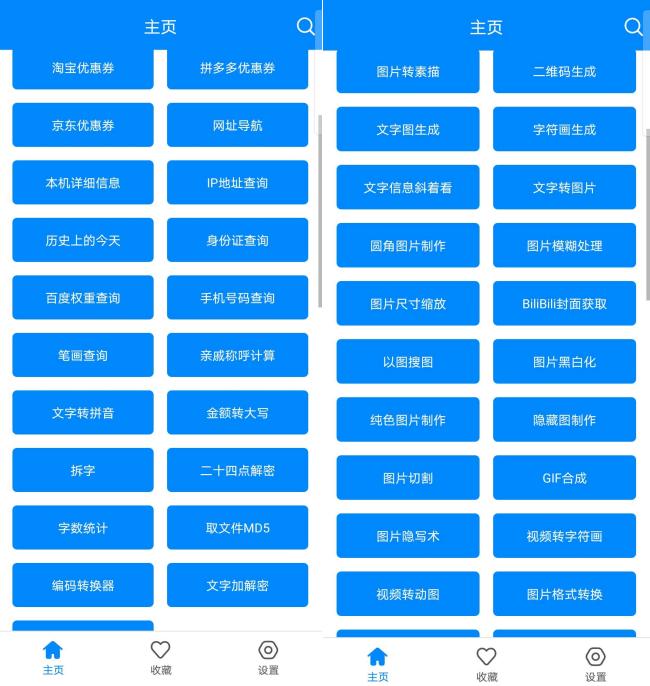Launch IP地址查询 tool
The image size is (650, 686).
[x=237, y=183]
